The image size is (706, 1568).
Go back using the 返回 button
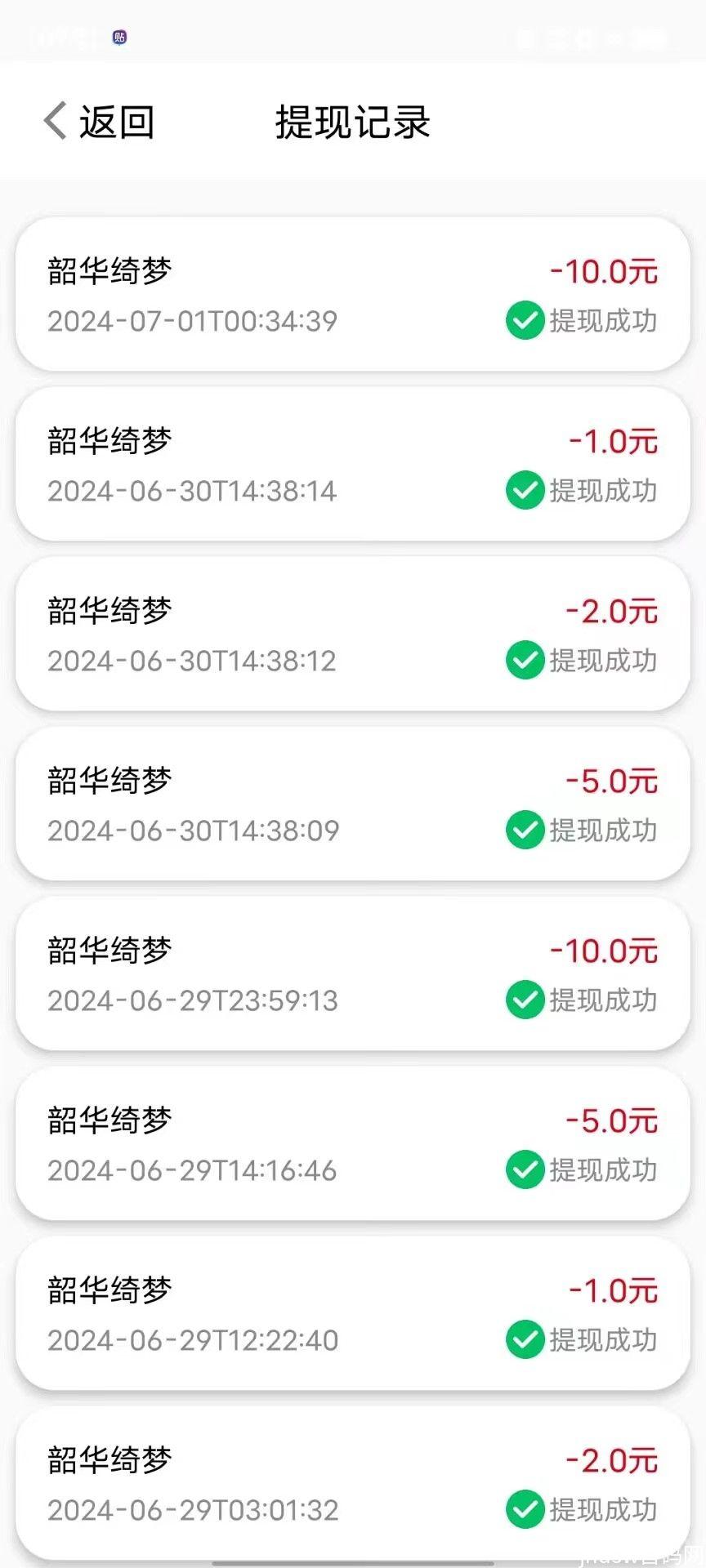(x=99, y=122)
